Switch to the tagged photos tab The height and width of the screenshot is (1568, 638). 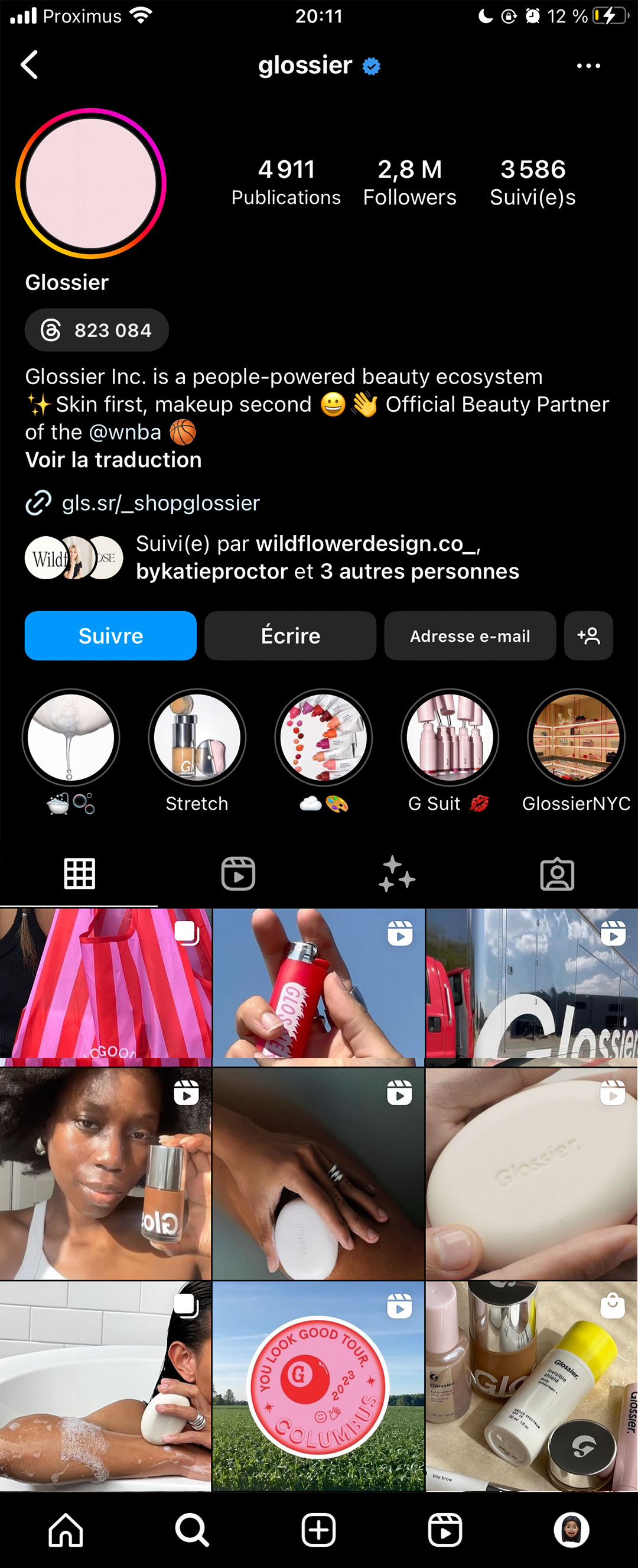coord(556,875)
